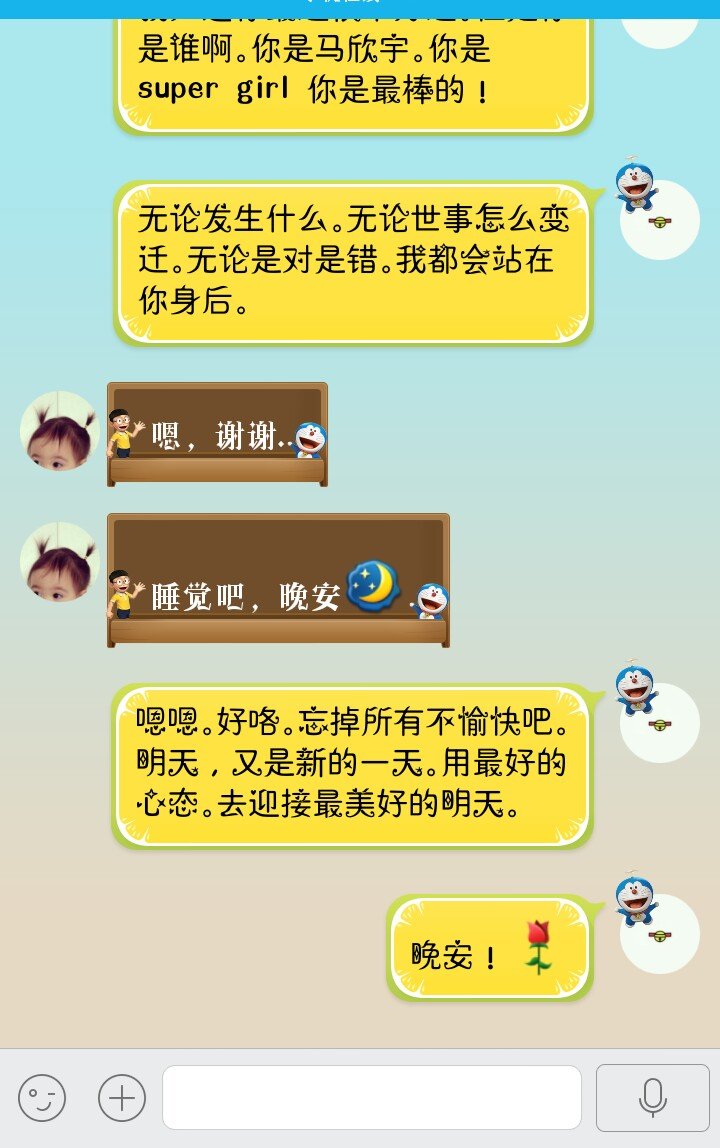Open own avatar beside 晚安！ message
The image size is (720, 1148).
(x=658, y=932)
